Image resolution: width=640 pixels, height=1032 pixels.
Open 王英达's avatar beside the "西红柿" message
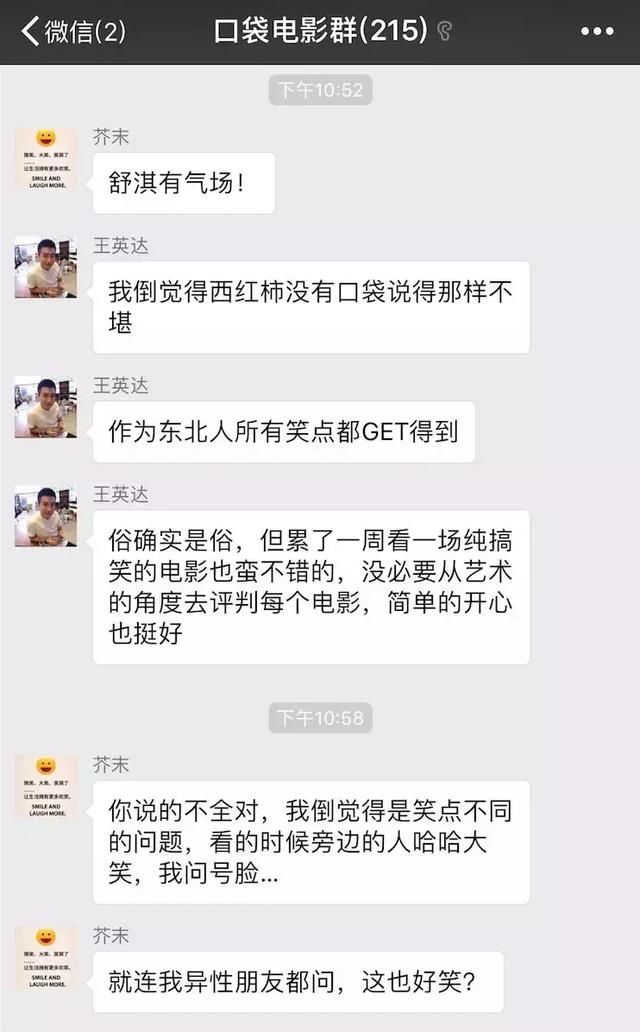point(46,267)
